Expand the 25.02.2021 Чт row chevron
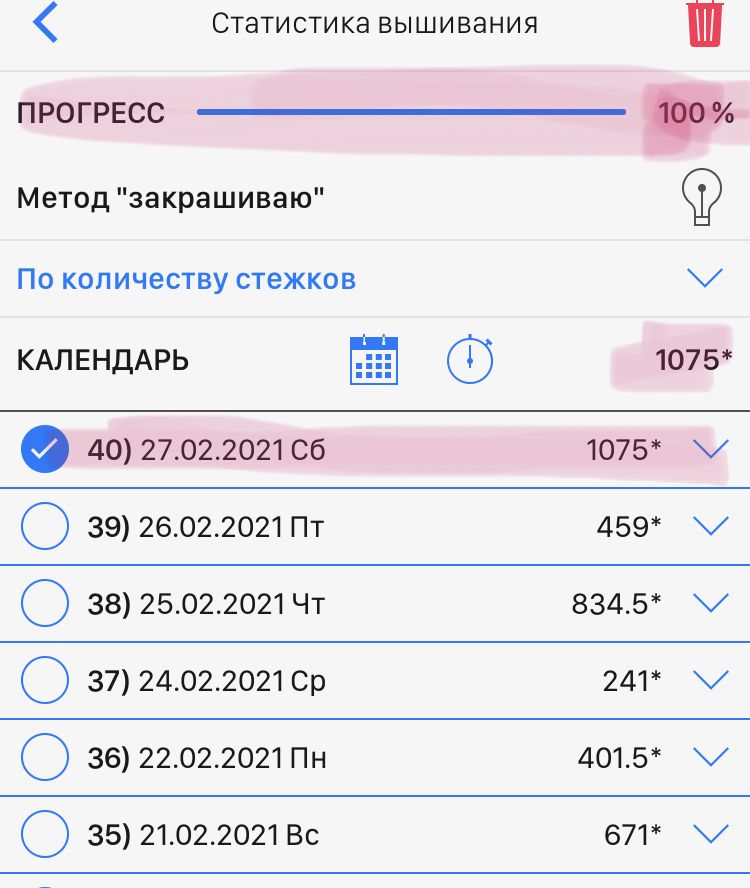This screenshot has height=888, width=750. 710,604
